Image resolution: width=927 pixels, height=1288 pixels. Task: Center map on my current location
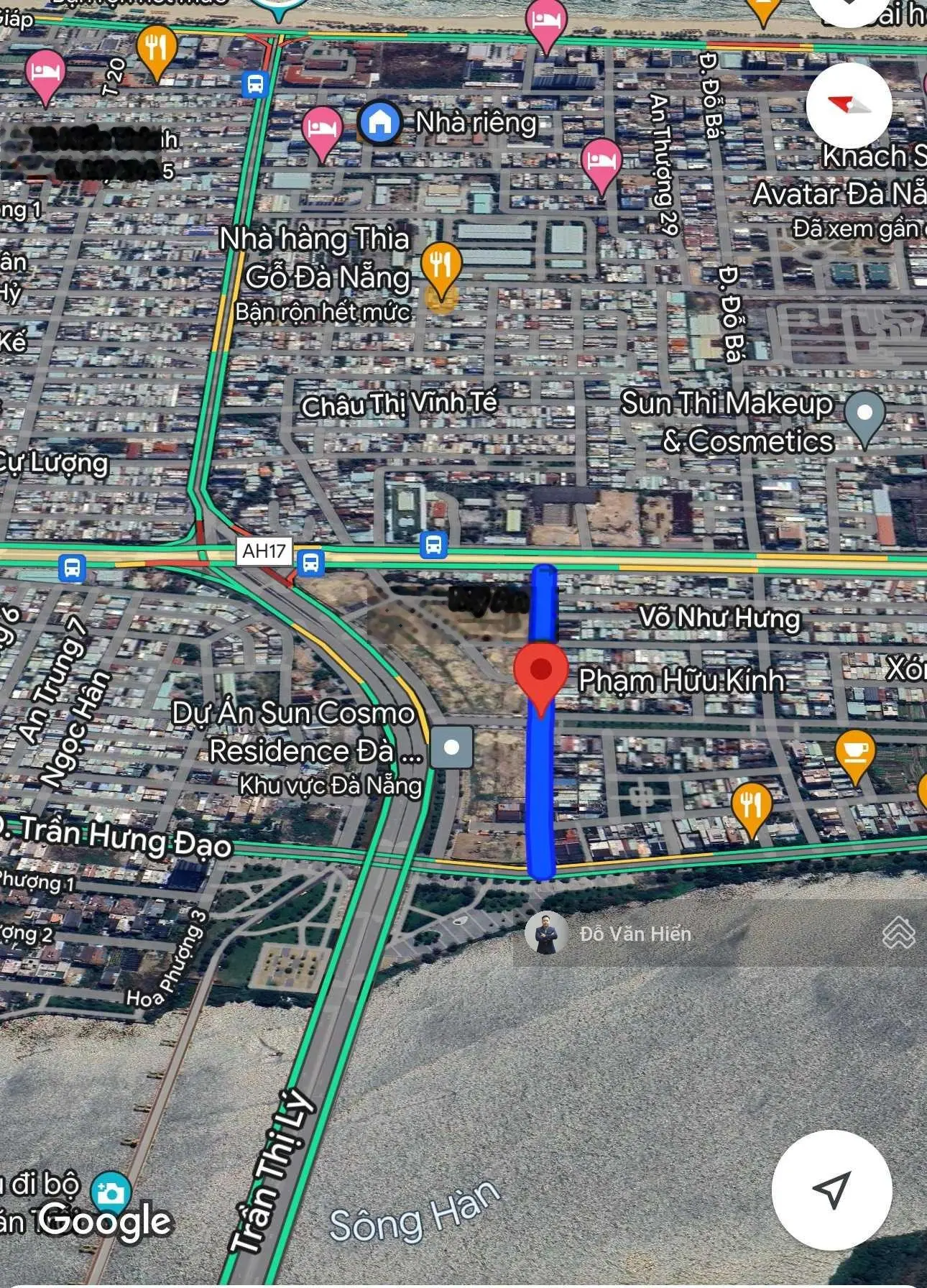pos(831,1190)
